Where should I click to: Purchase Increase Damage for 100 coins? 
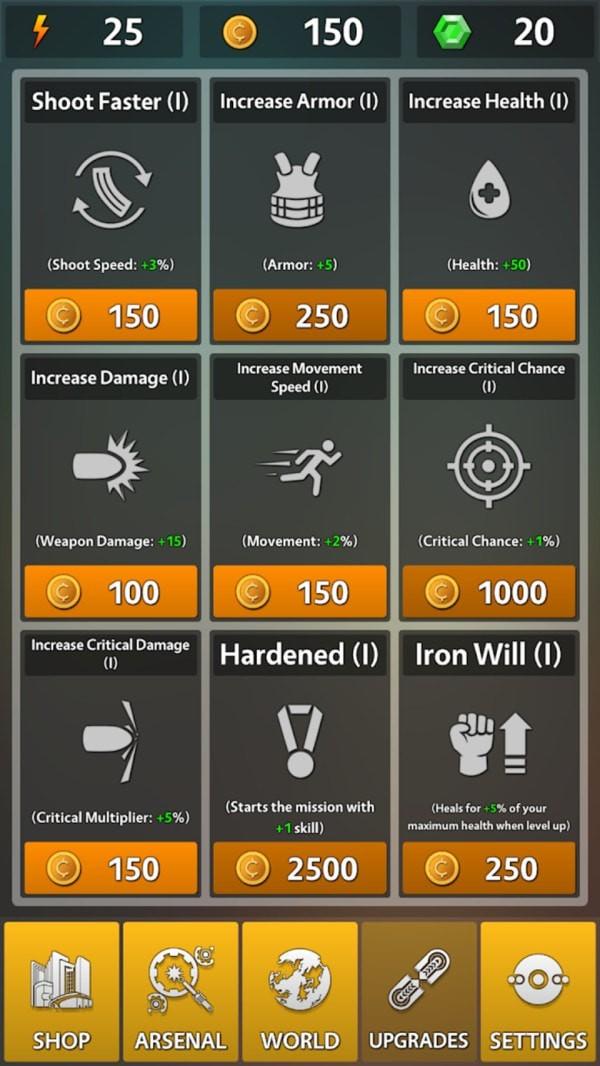[110, 592]
